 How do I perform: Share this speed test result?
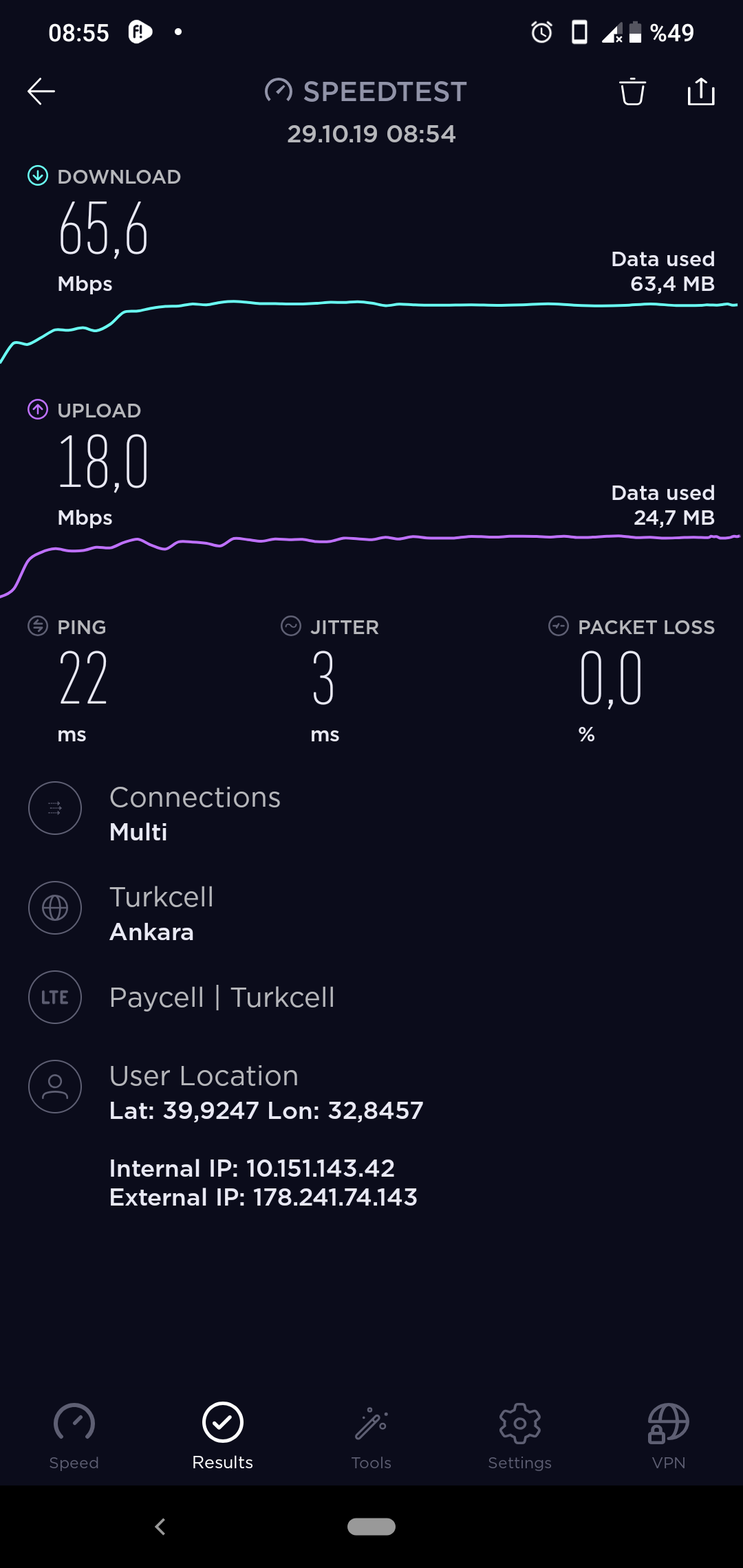[701, 91]
